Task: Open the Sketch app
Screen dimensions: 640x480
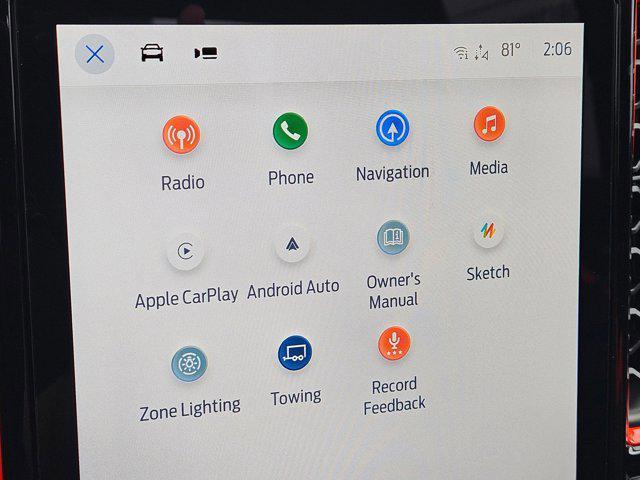Action: point(488,232)
